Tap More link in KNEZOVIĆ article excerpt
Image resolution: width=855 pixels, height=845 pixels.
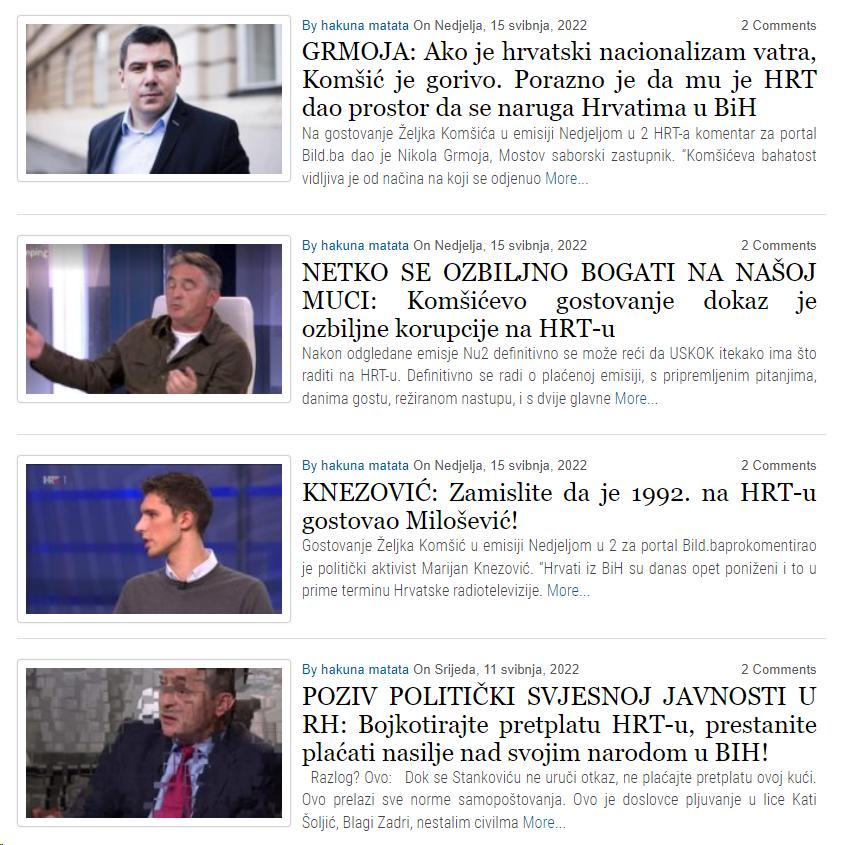tap(568, 591)
